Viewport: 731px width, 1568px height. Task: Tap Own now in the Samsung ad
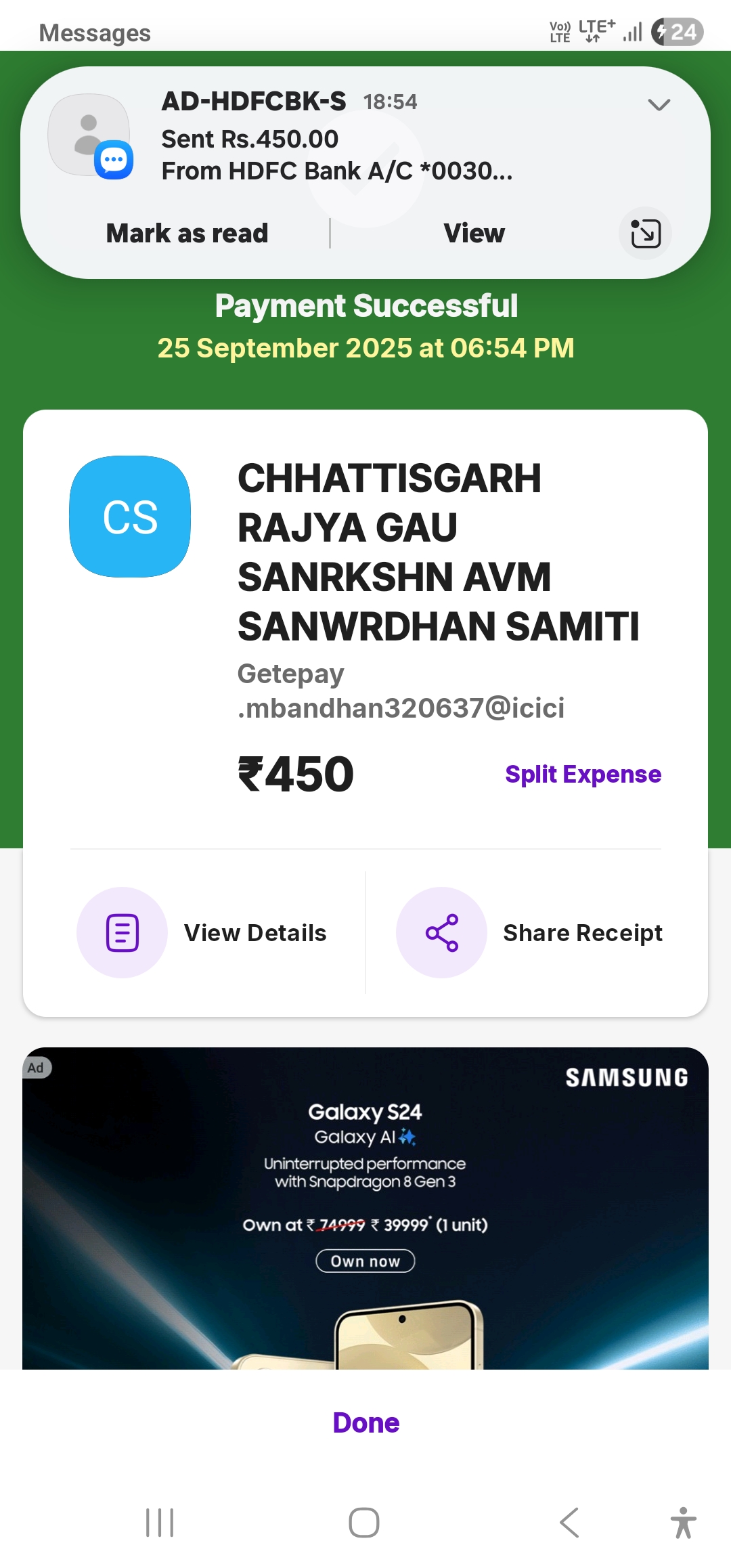365,1261
